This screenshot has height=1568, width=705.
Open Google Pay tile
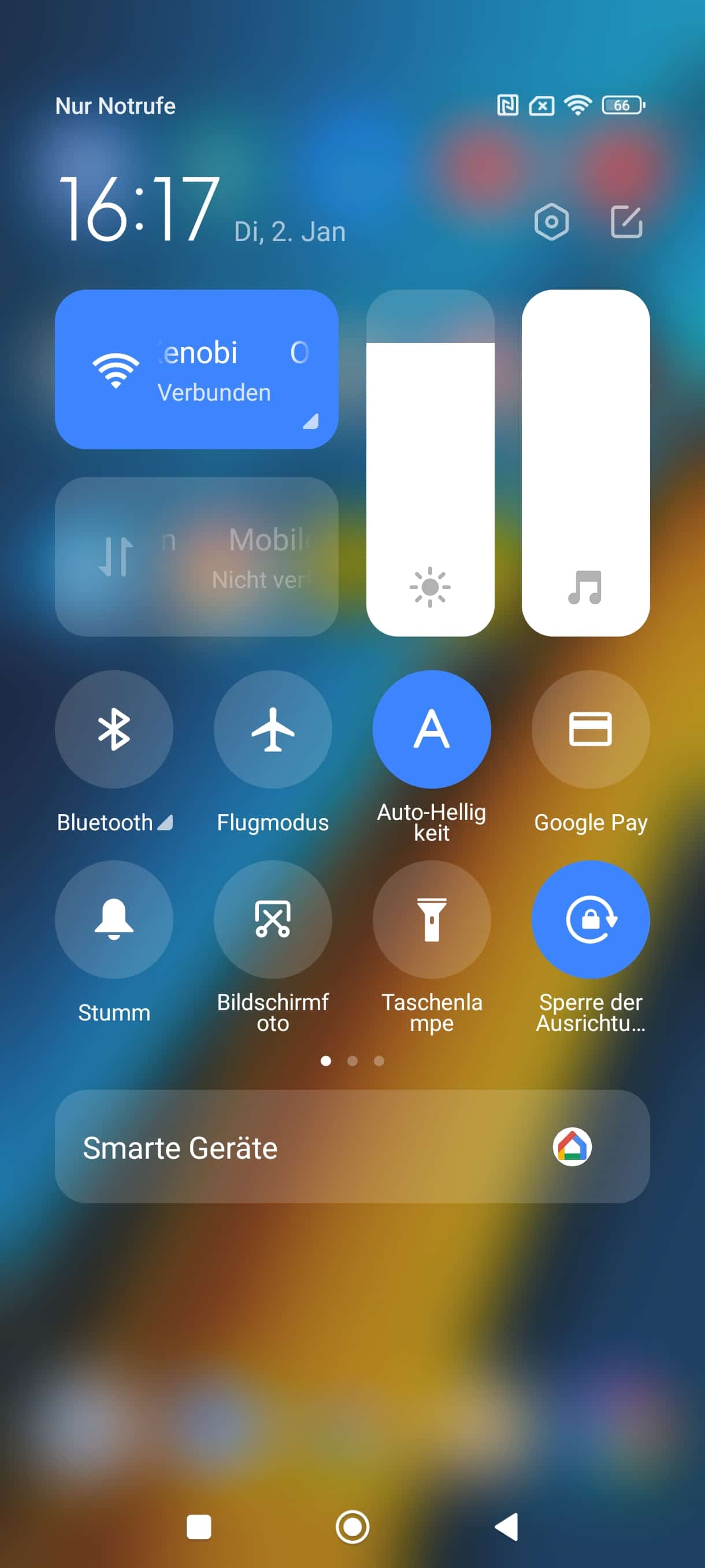point(590,729)
